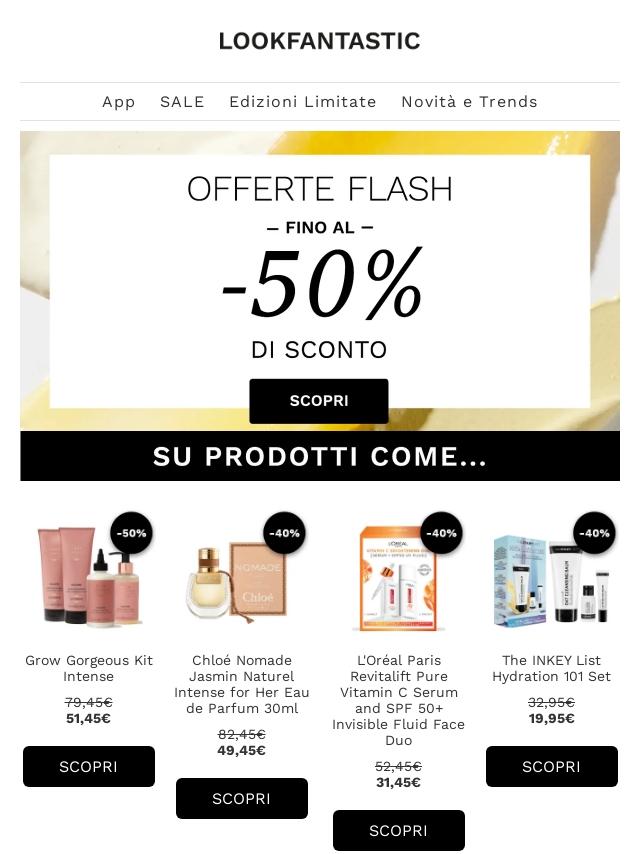Open the App link in the menu
The width and height of the screenshot is (640, 854).
pyautogui.click(x=118, y=102)
